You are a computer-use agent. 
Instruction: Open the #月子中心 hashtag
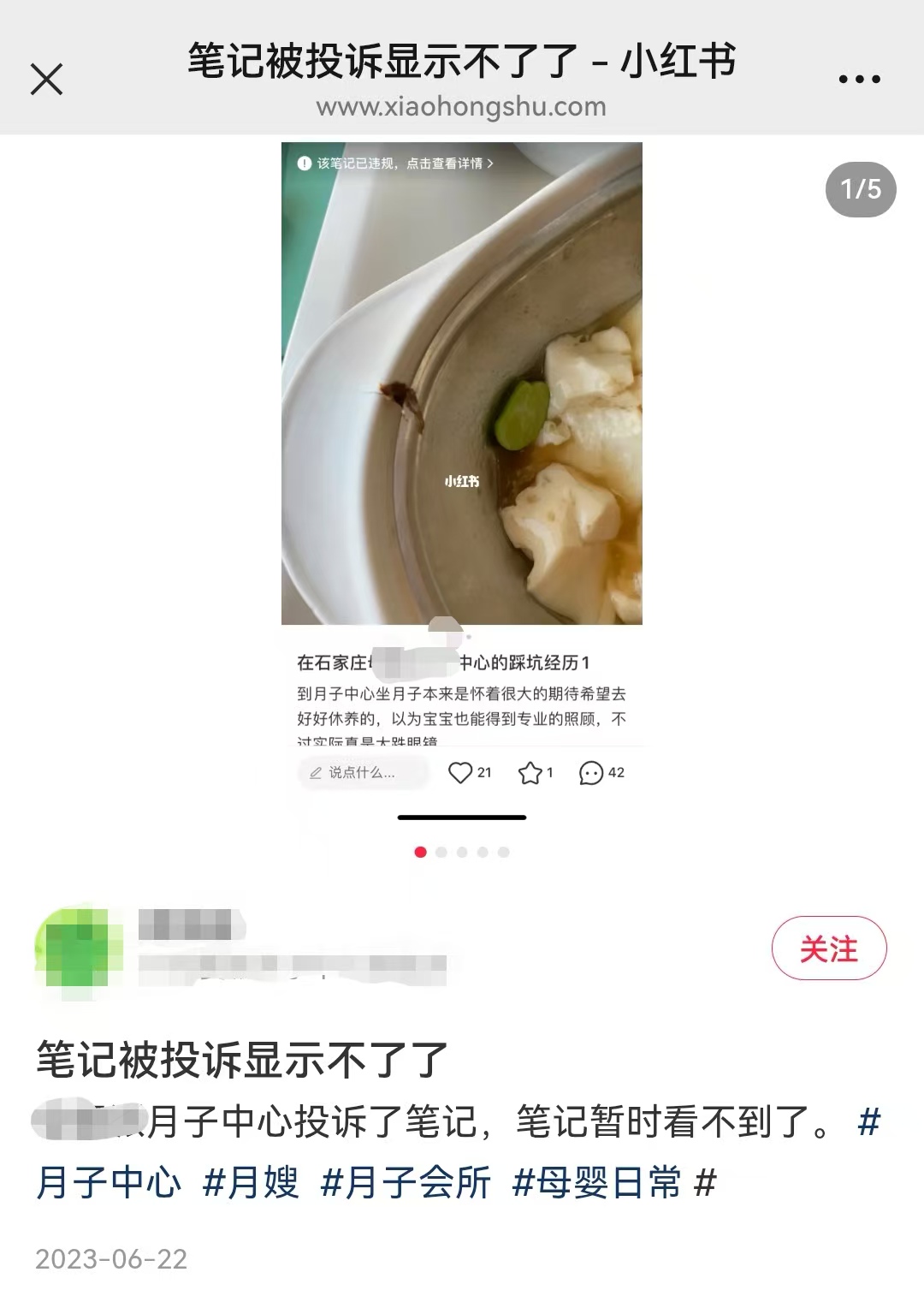tap(109, 1182)
